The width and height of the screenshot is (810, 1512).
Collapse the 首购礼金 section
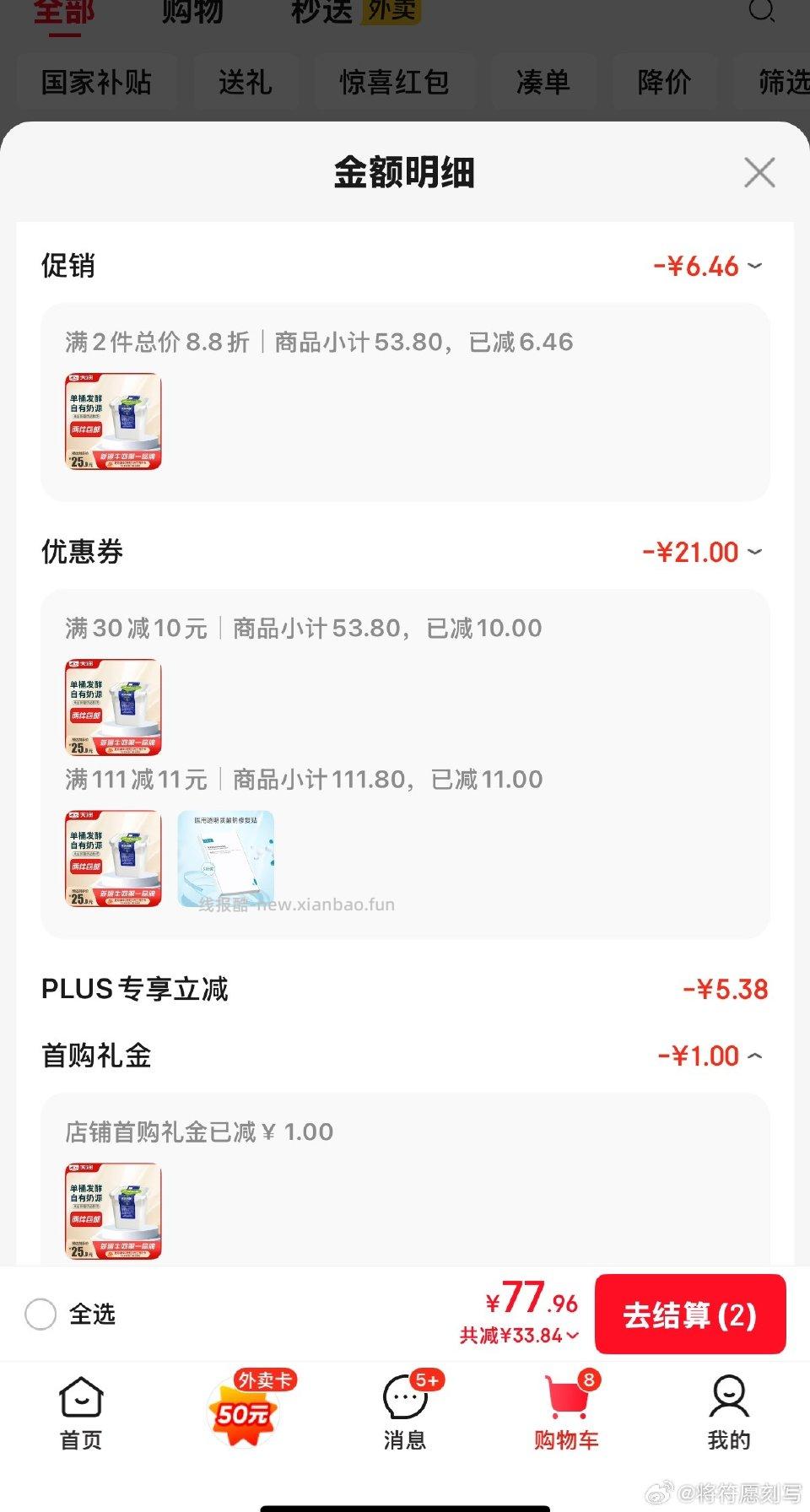coord(753,1056)
